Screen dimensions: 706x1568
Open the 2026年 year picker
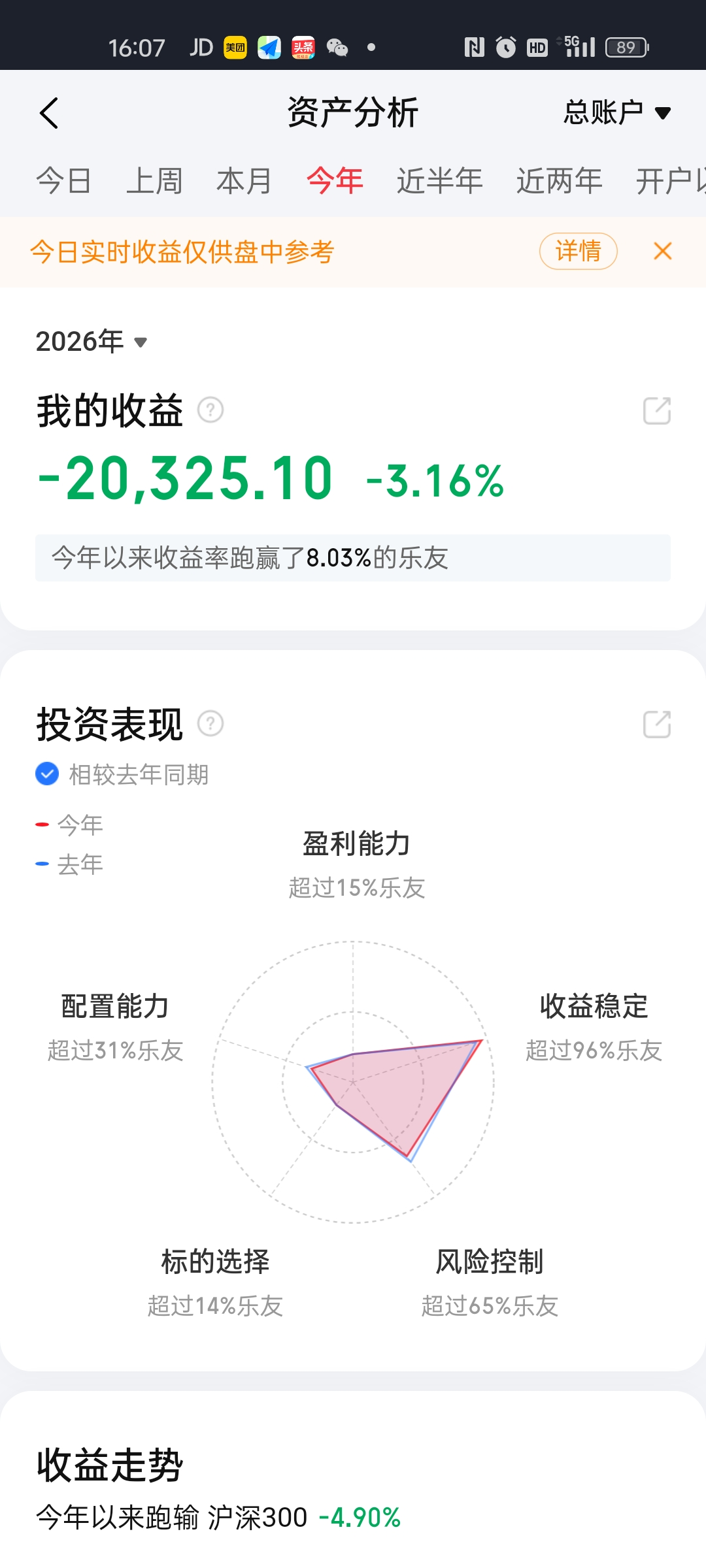click(x=92, y=342)
